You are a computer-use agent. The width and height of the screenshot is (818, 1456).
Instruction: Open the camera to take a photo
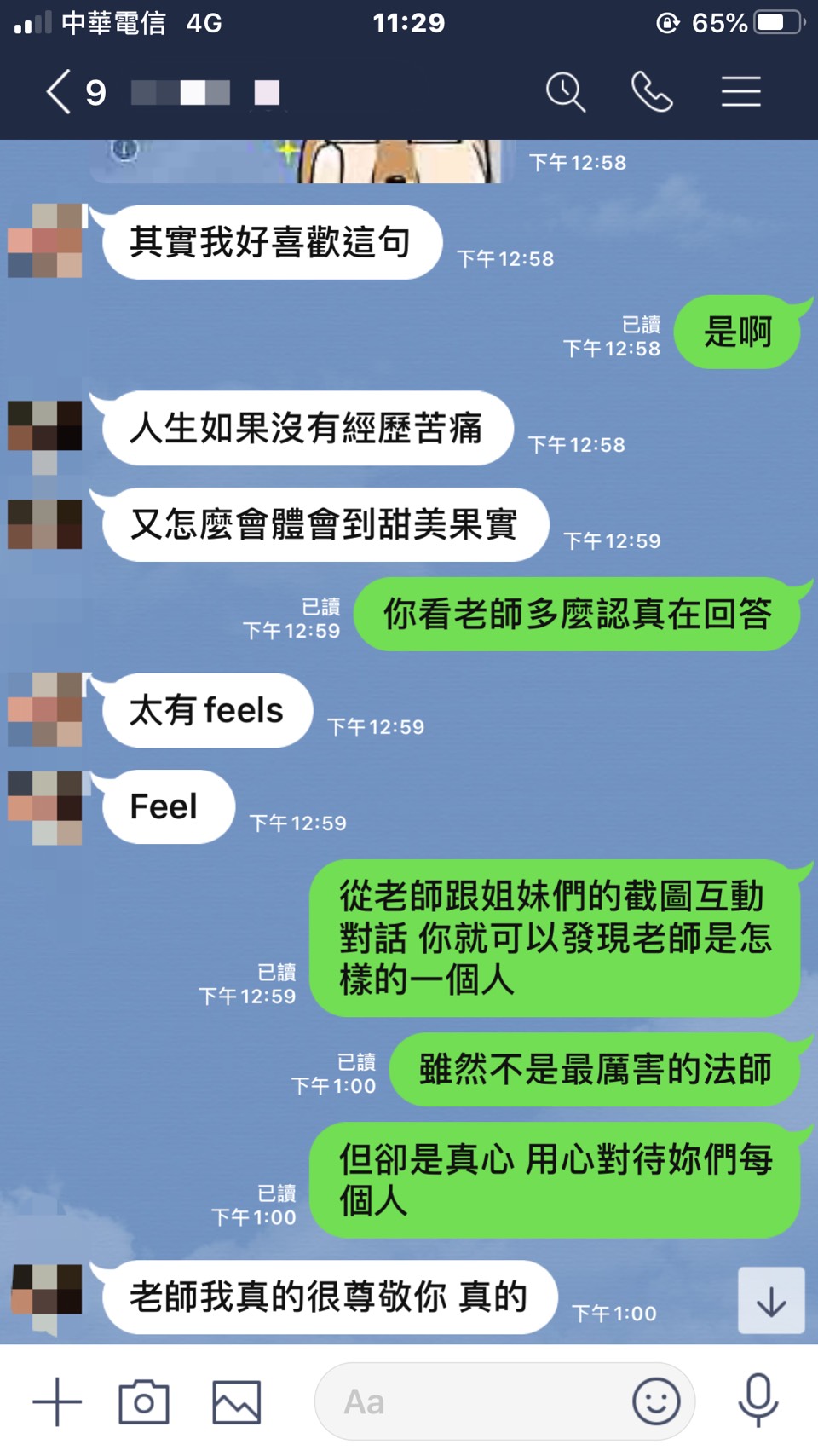[x=143, y=1402]
